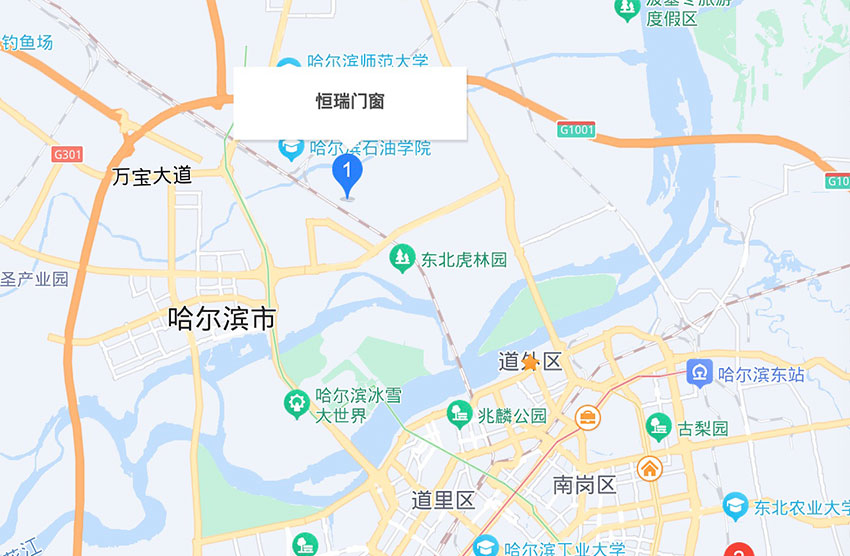Open 兆麟公园 point on the map
850x556 pixels.
459,412
